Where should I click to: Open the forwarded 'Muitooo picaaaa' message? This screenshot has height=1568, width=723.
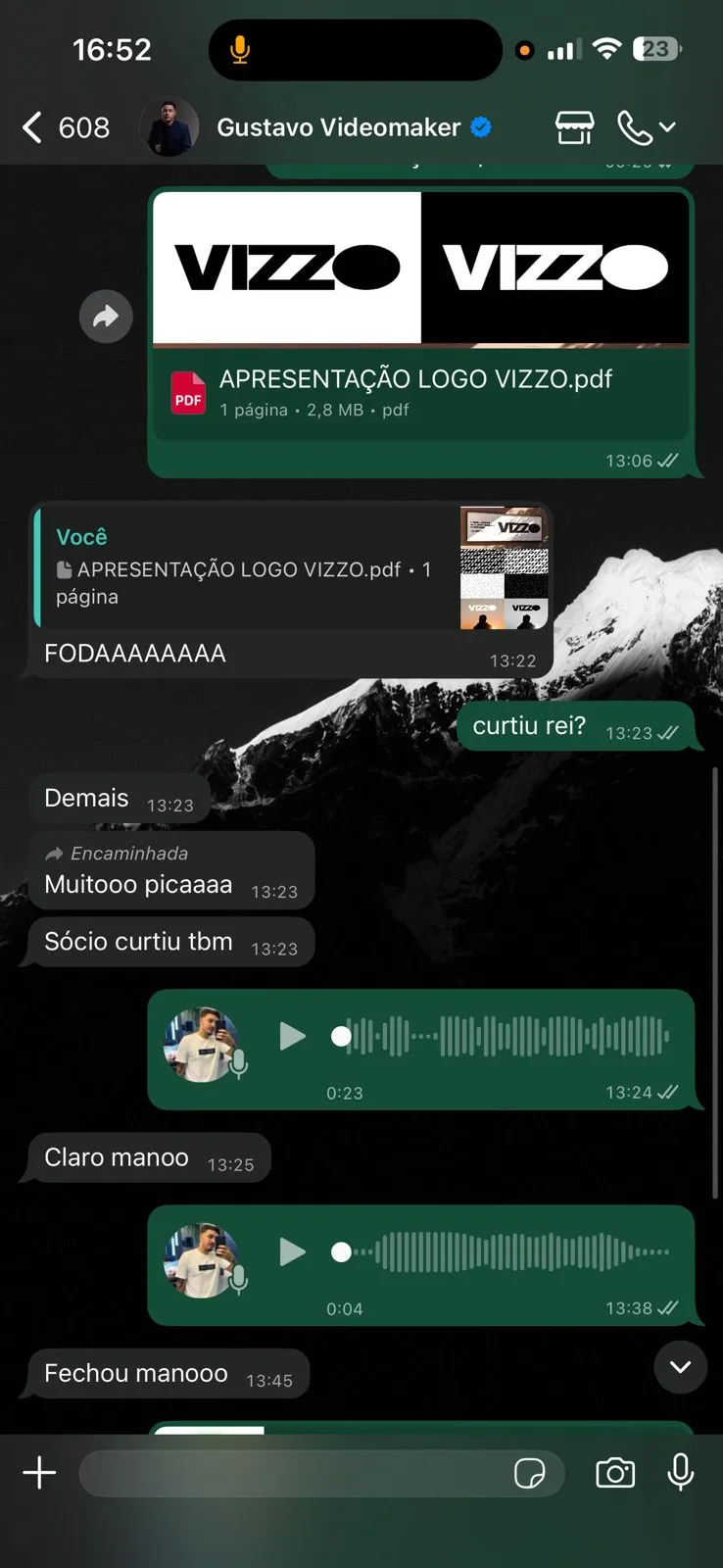point(171,870)
